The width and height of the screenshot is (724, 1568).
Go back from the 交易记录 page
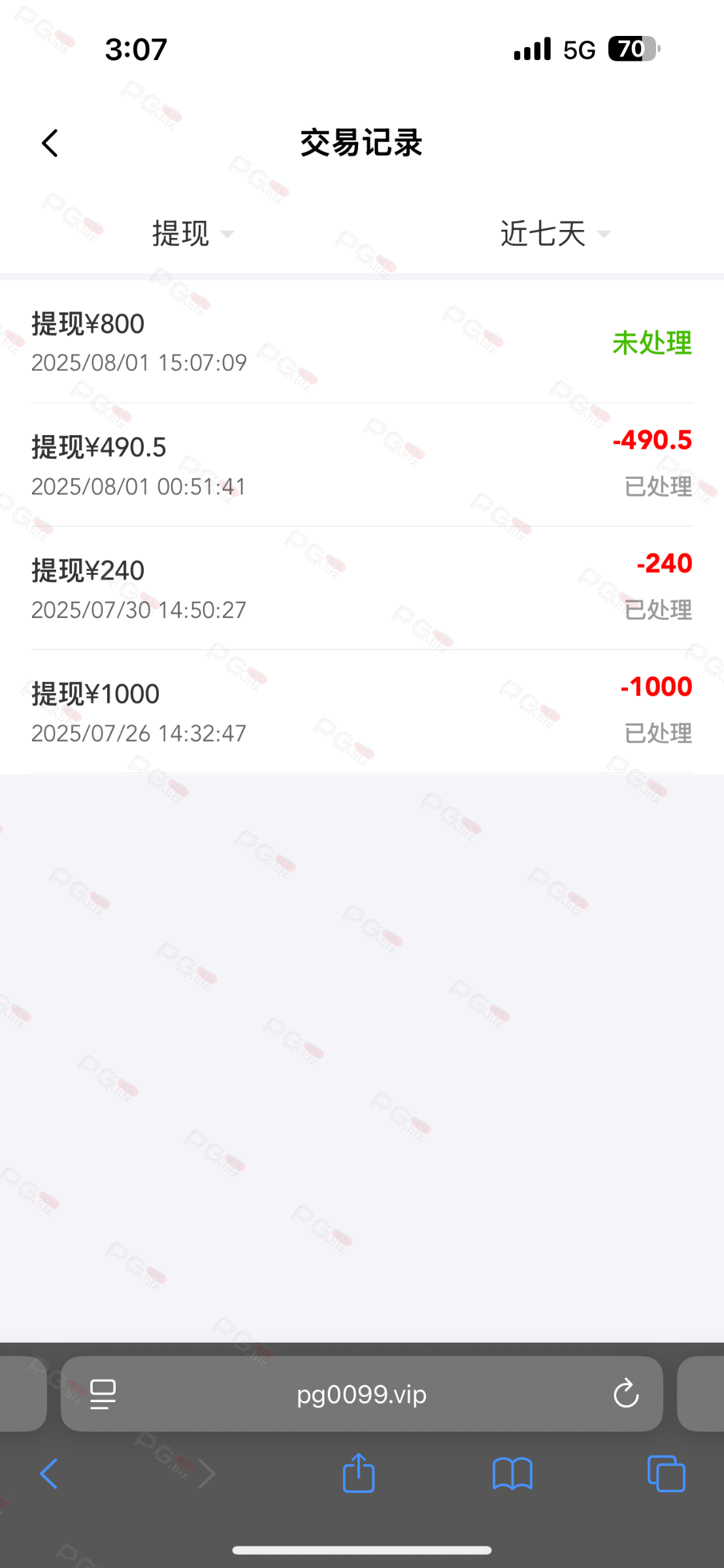[x=50, y=143]
